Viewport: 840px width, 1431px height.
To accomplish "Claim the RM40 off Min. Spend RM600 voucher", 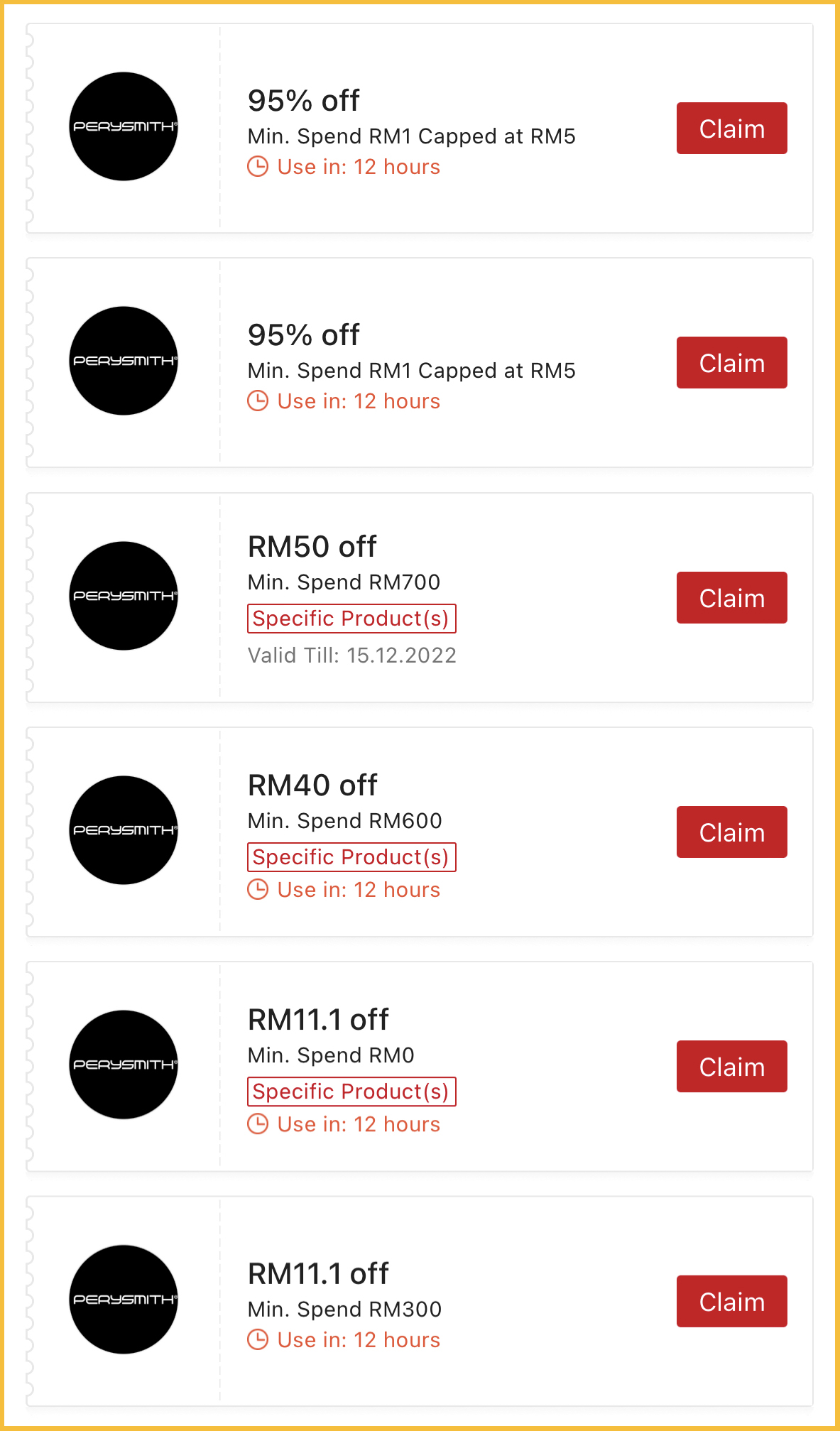I will tap(731, 832).
